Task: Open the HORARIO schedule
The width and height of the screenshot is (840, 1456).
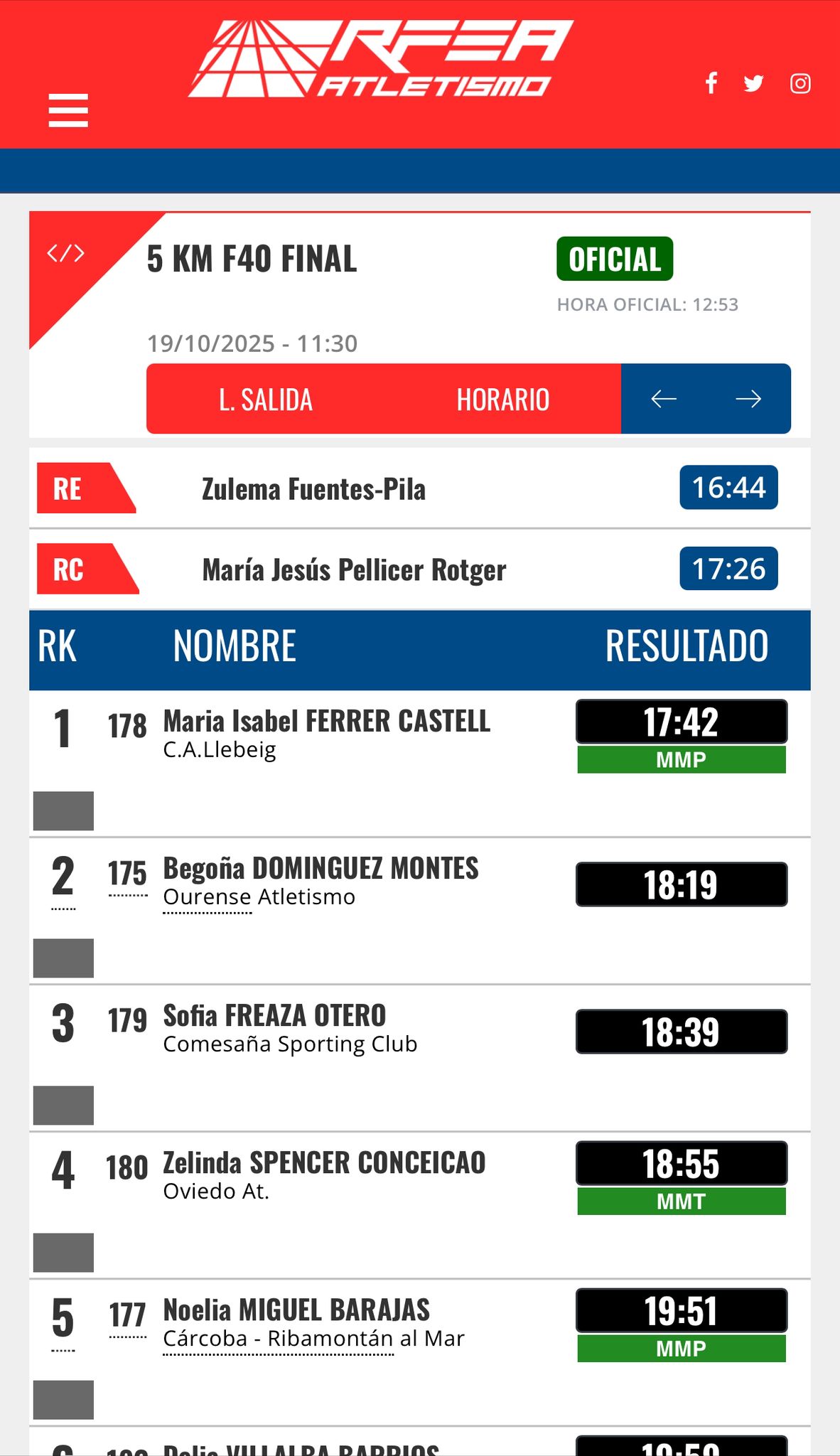Action: (502, 400)
